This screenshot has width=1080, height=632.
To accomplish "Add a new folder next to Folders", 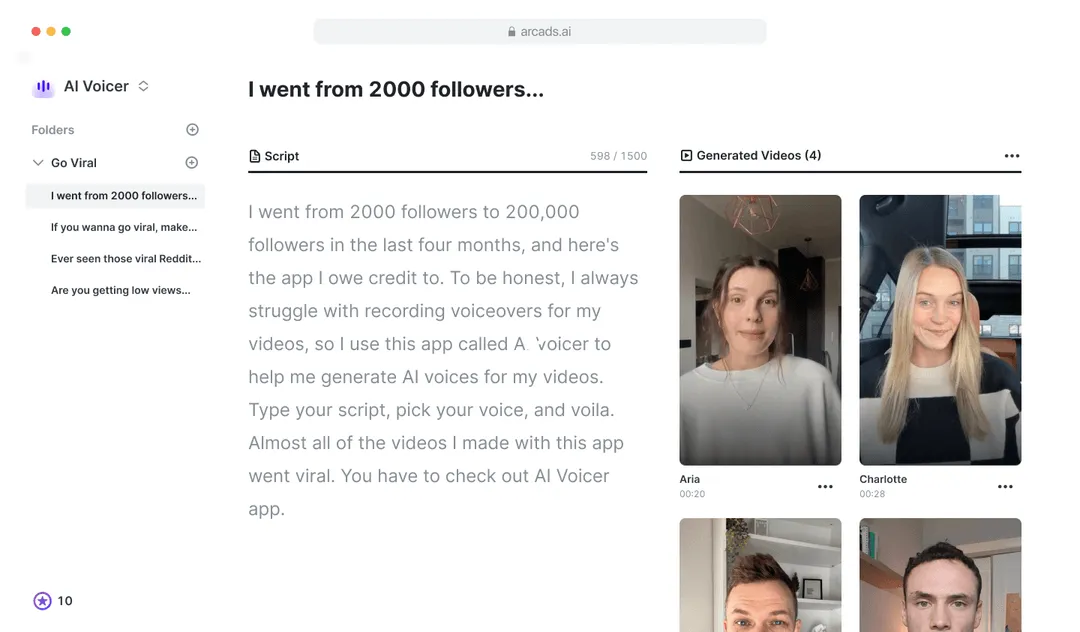I will [192, 130].
